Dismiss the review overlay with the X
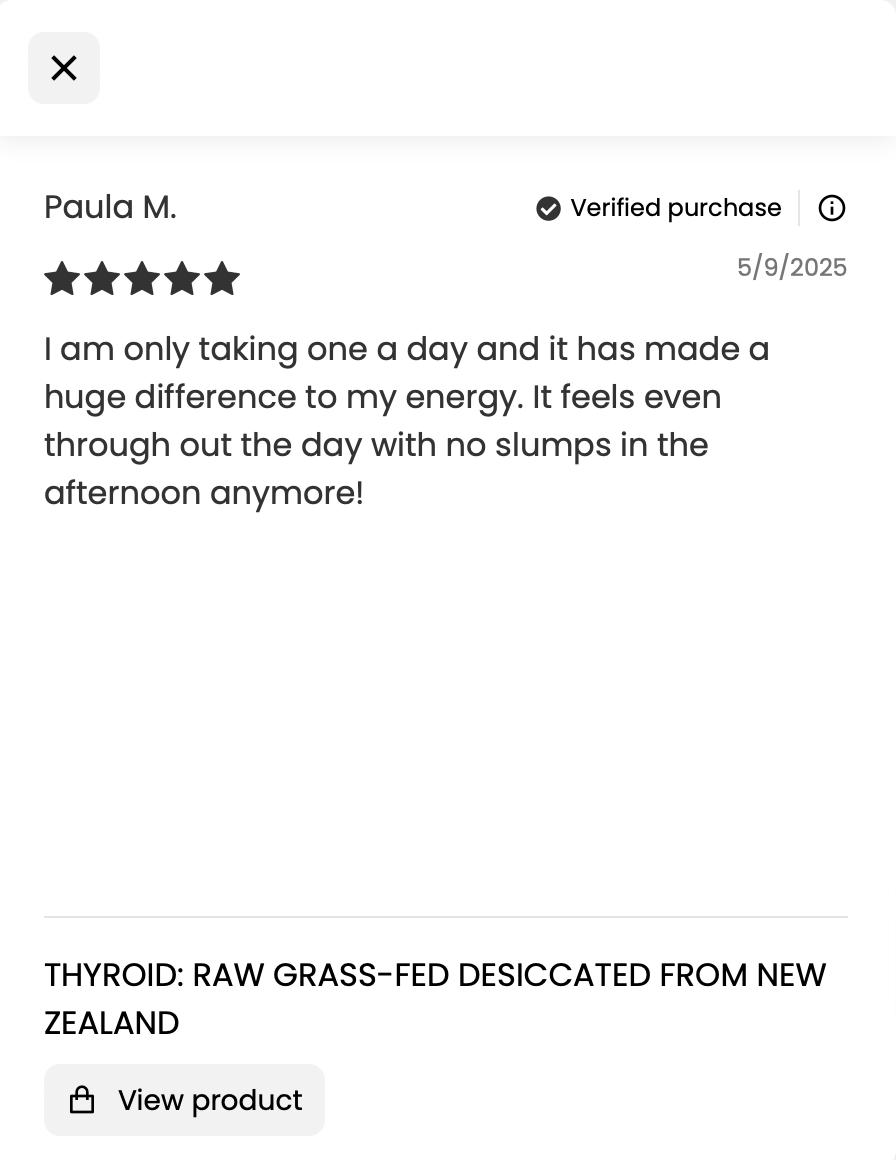The image size is (896, 1160). point(64,67)
